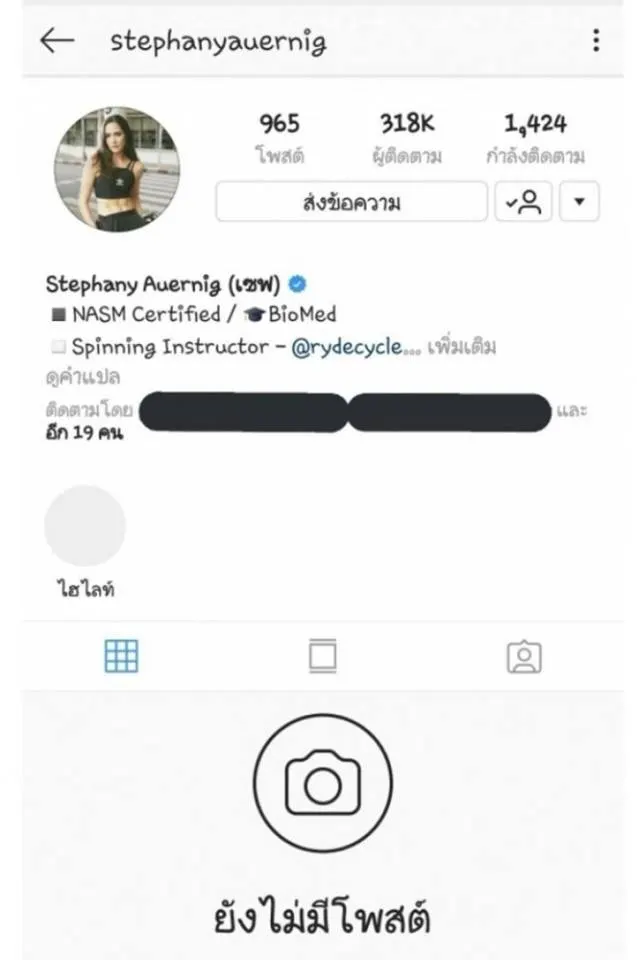Open the three-dot overflow menu

click(x=596, y=41)
